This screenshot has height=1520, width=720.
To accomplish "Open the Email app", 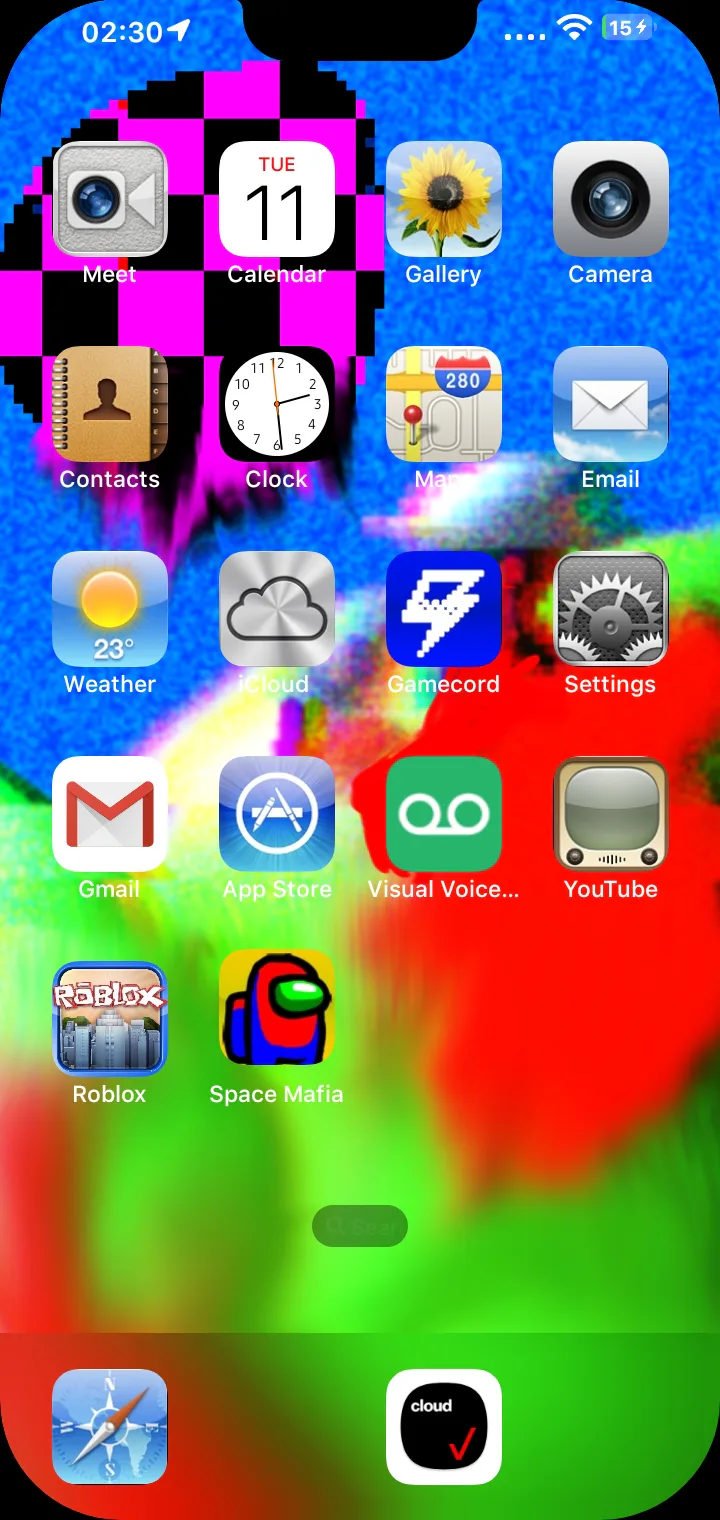I will (x=611, y=405).
